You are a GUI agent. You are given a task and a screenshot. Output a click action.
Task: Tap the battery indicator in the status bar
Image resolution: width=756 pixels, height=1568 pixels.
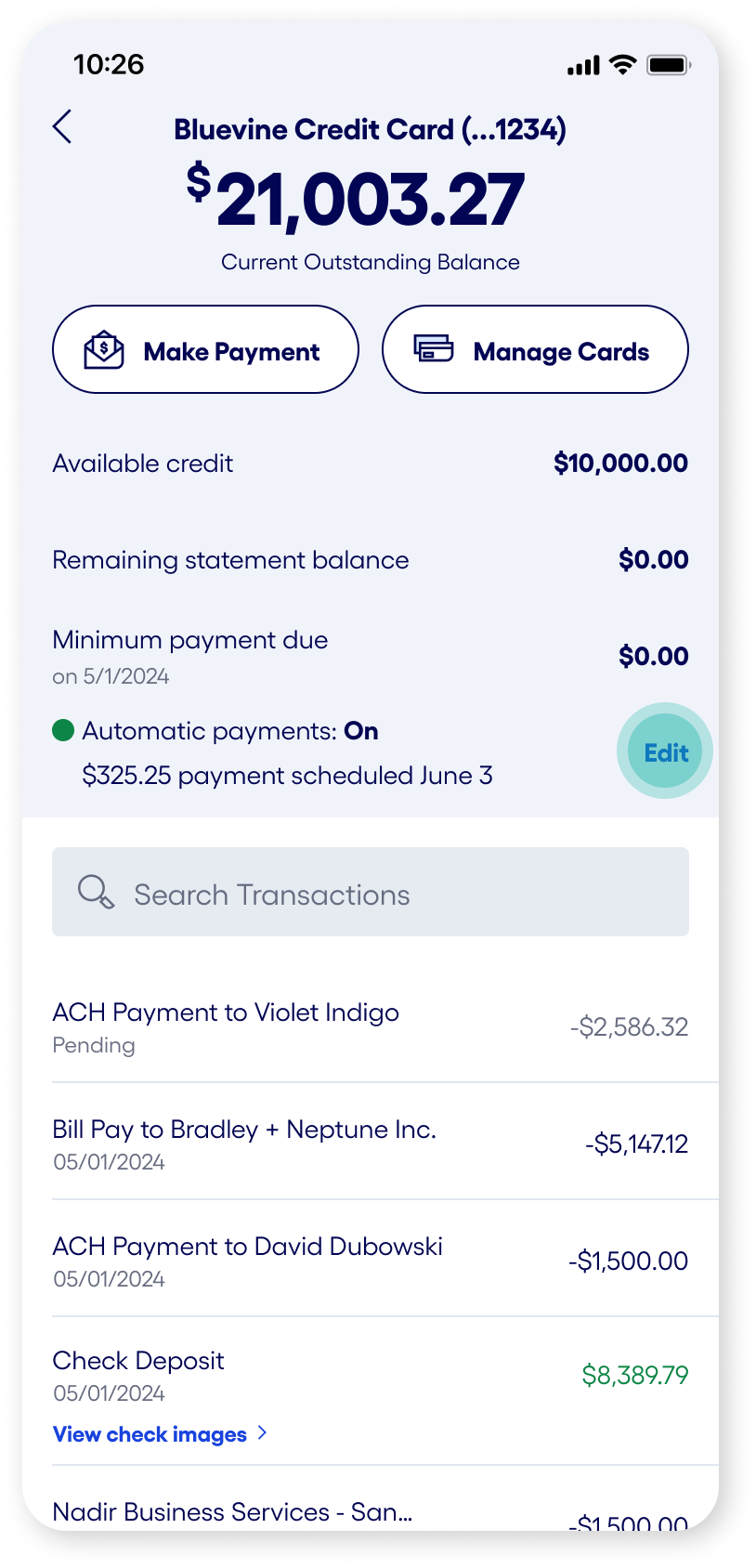pyautogui.click(x=667, y=65)
